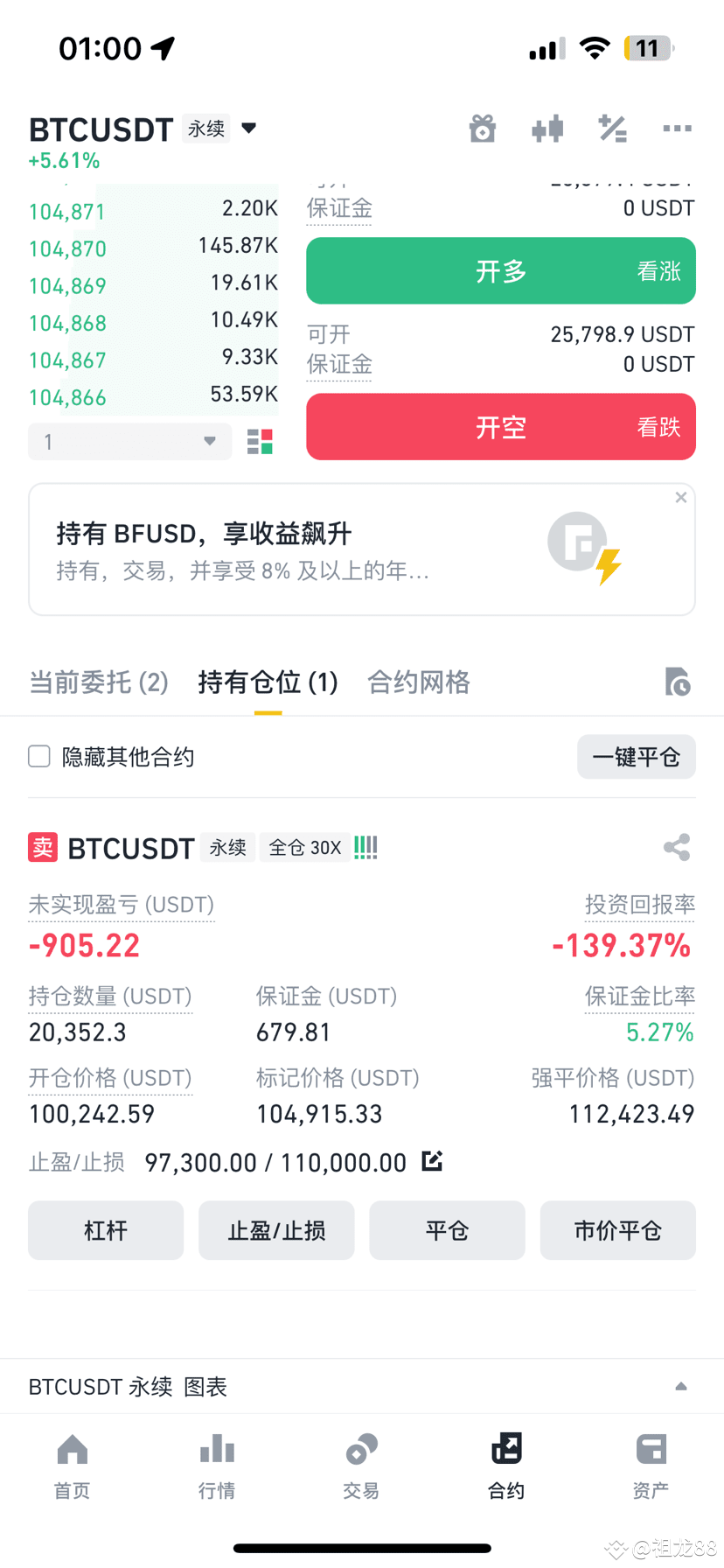Edit 止盈/止损 using the pencil icon
Viewport: 724px width, 1568px height.
coord(431,1161)
